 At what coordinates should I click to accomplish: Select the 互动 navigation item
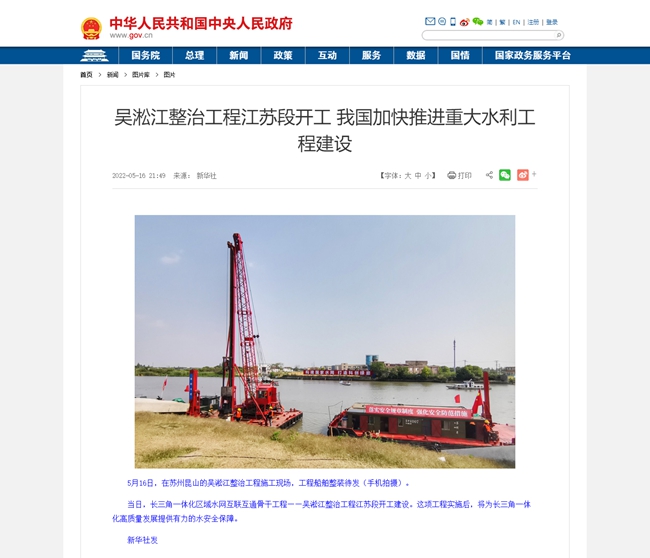point(327,56)
